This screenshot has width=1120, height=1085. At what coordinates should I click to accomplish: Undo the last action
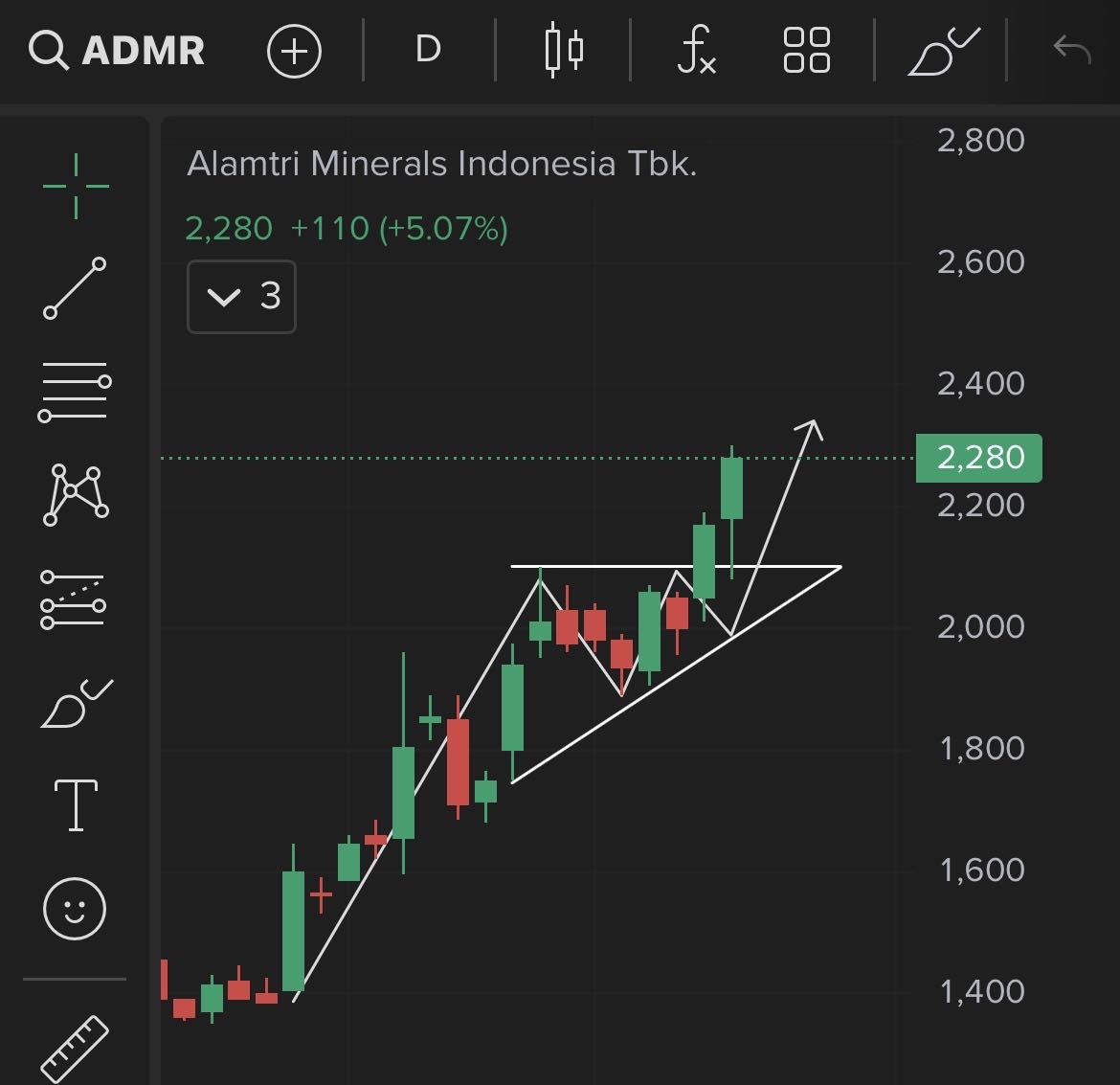point(1071,50)
